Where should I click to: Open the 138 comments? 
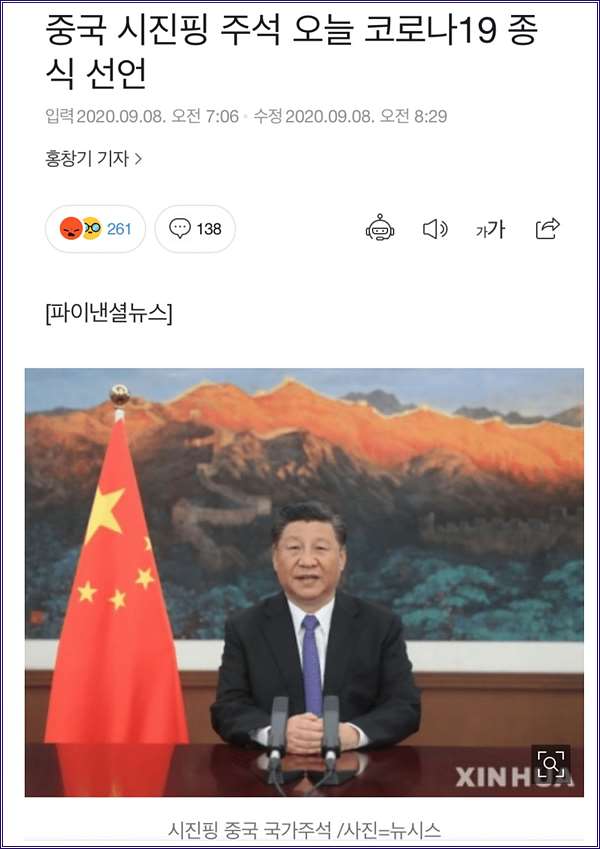[195, 229]
